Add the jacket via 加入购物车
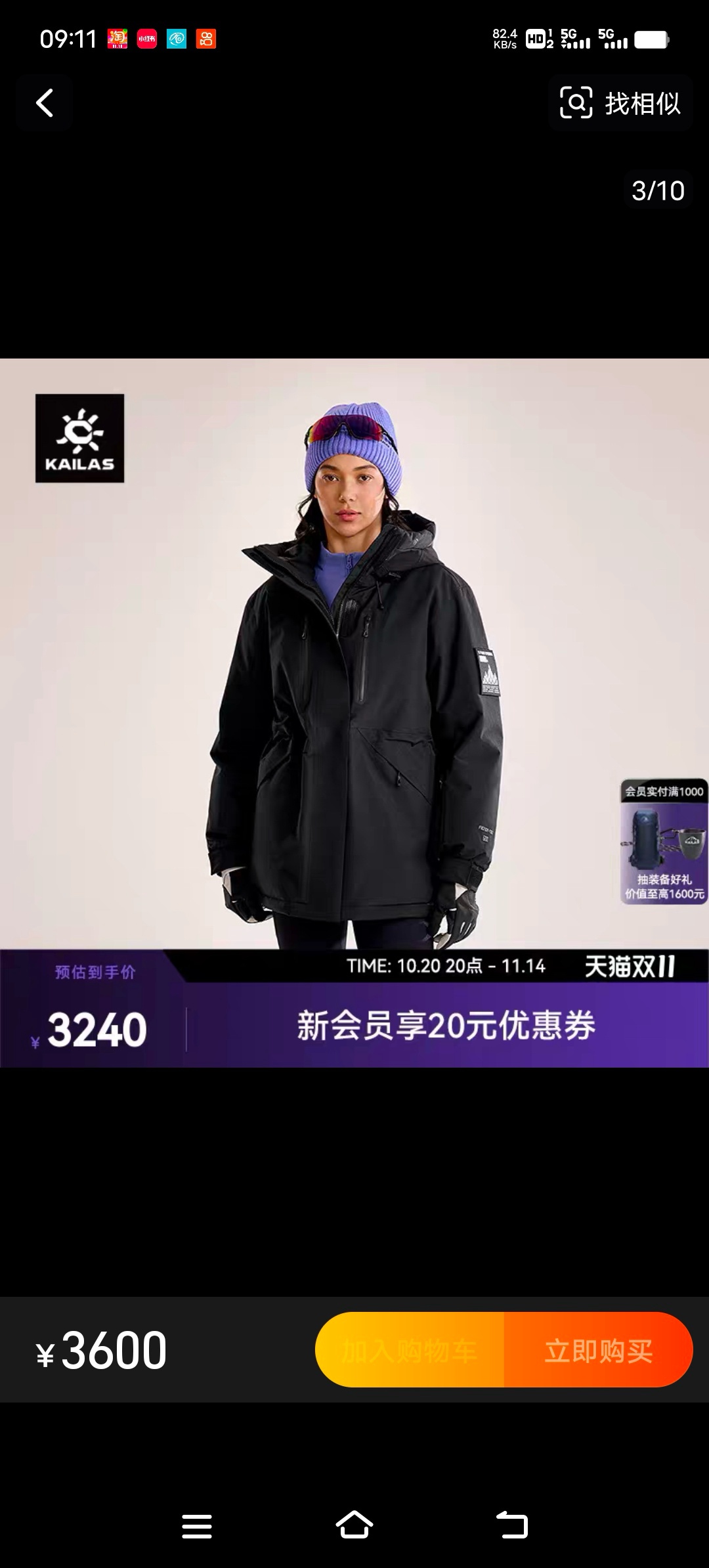 click(410, 1350)
